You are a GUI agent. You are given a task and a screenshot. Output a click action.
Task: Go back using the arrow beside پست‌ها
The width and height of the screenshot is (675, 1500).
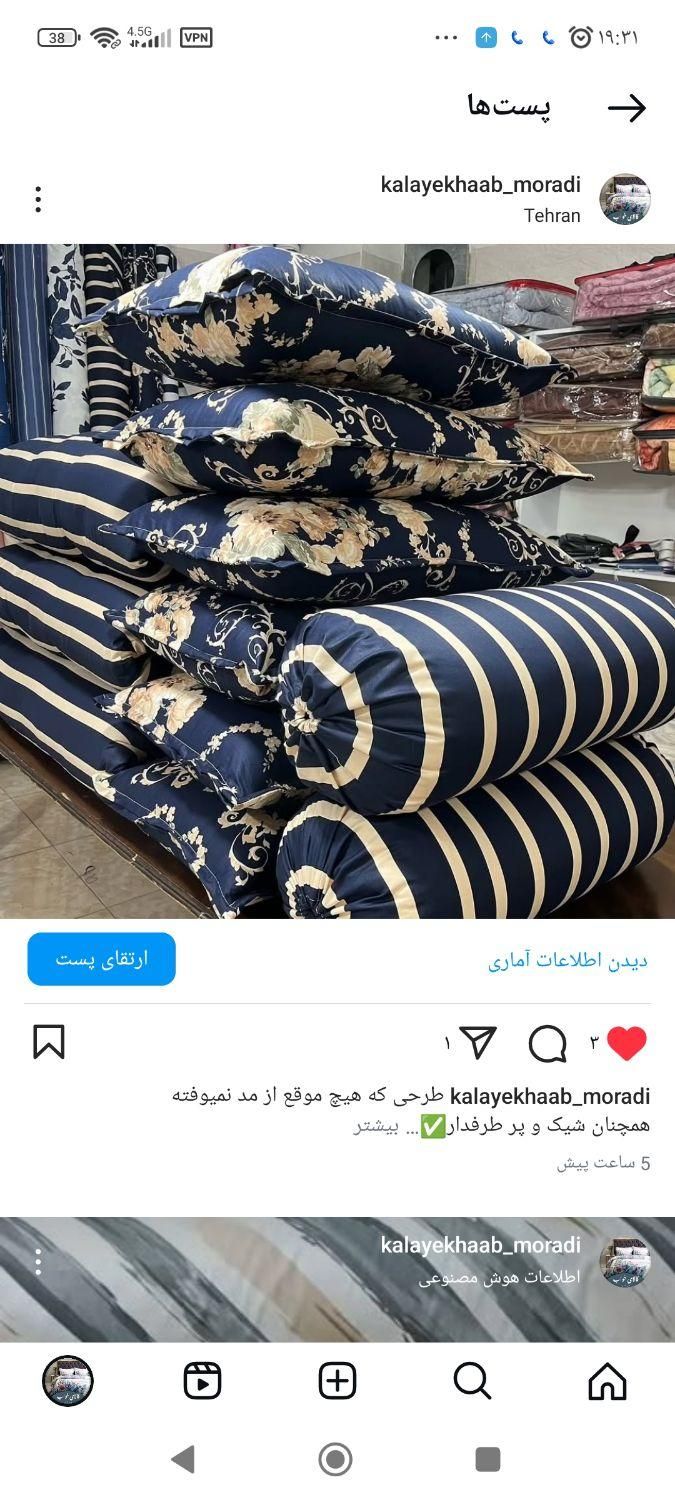pyautogui.click(x=627, y=108)
